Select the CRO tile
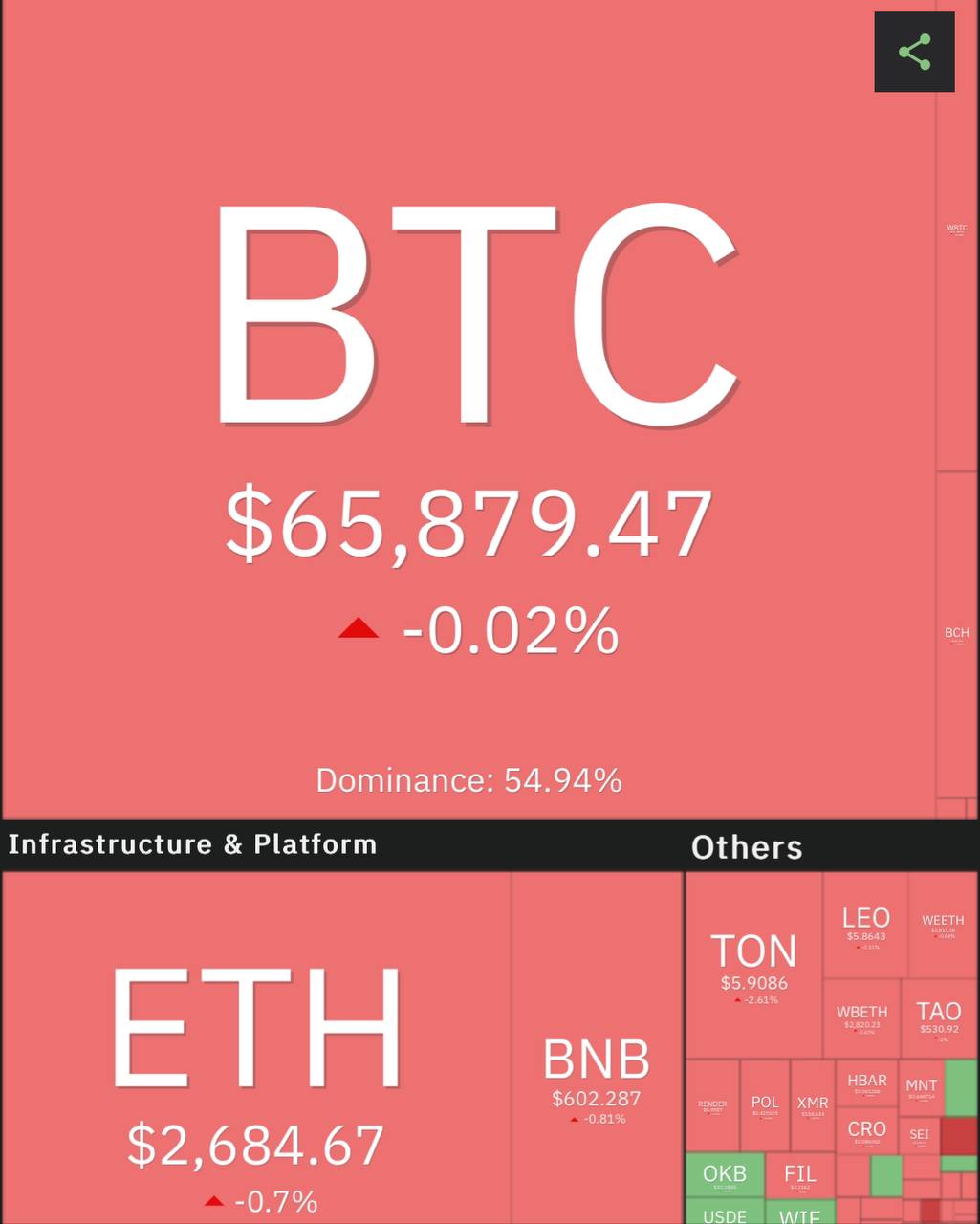980x1224 pixels. coord(867,1131)
